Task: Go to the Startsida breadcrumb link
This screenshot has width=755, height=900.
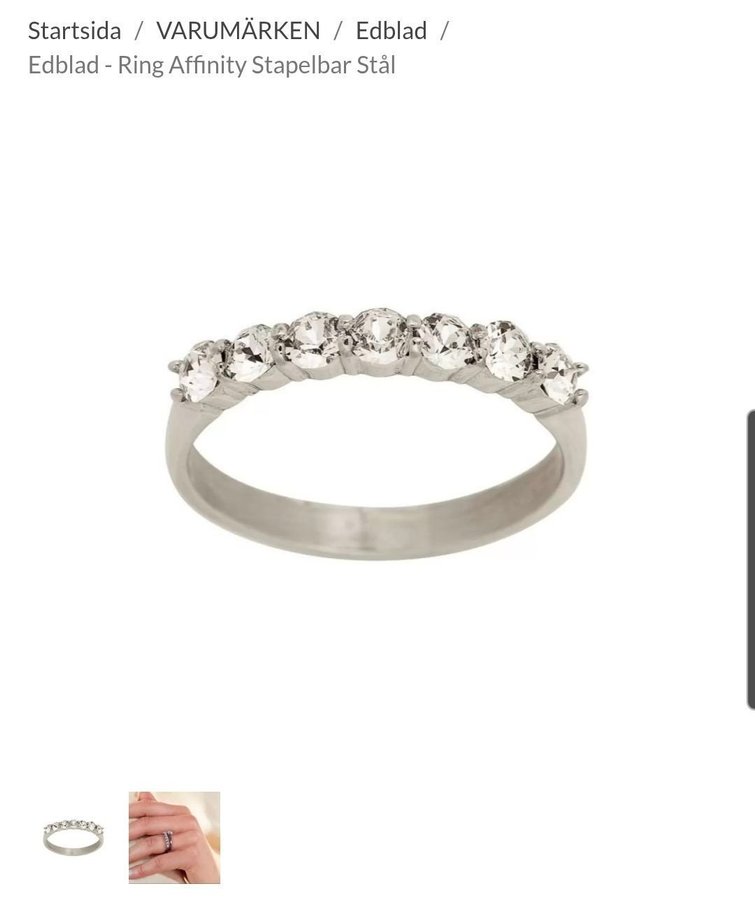Action: pyautogui.click(x=74, y=30)
